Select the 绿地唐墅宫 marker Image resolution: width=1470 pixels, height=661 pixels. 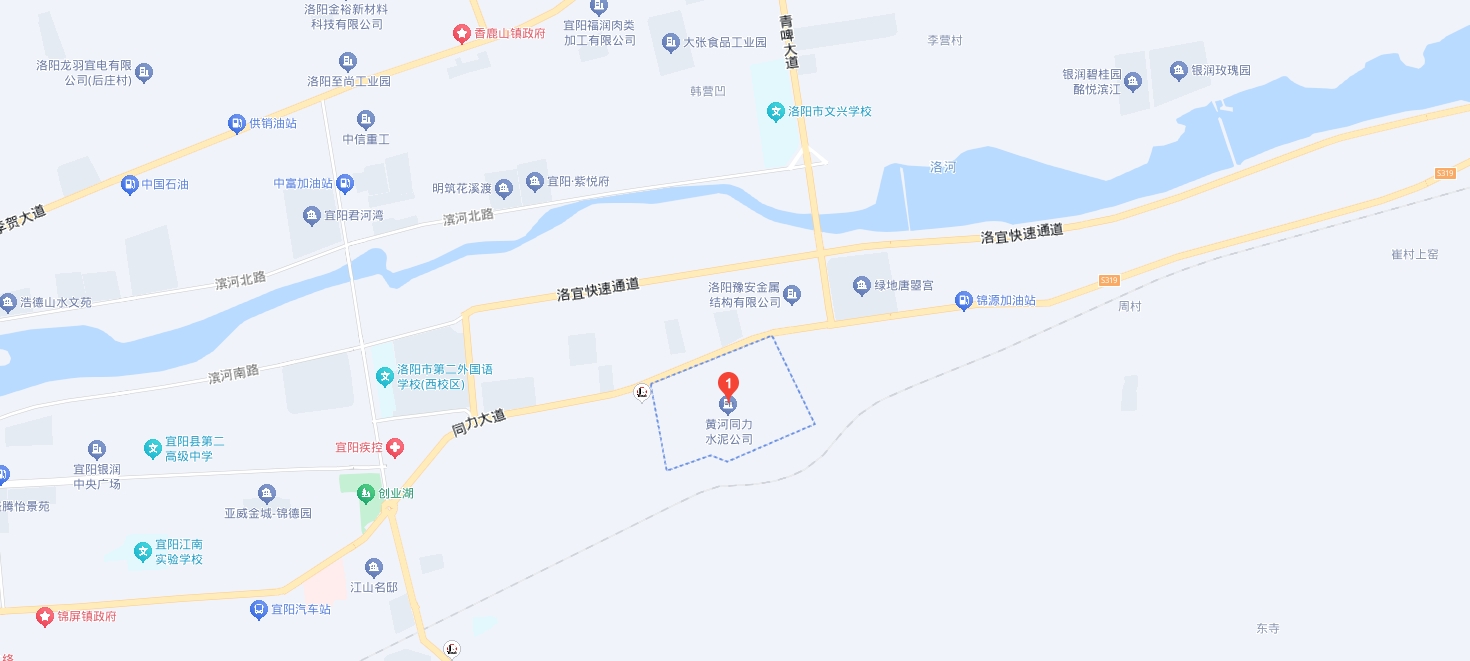(x=862, y=286)
